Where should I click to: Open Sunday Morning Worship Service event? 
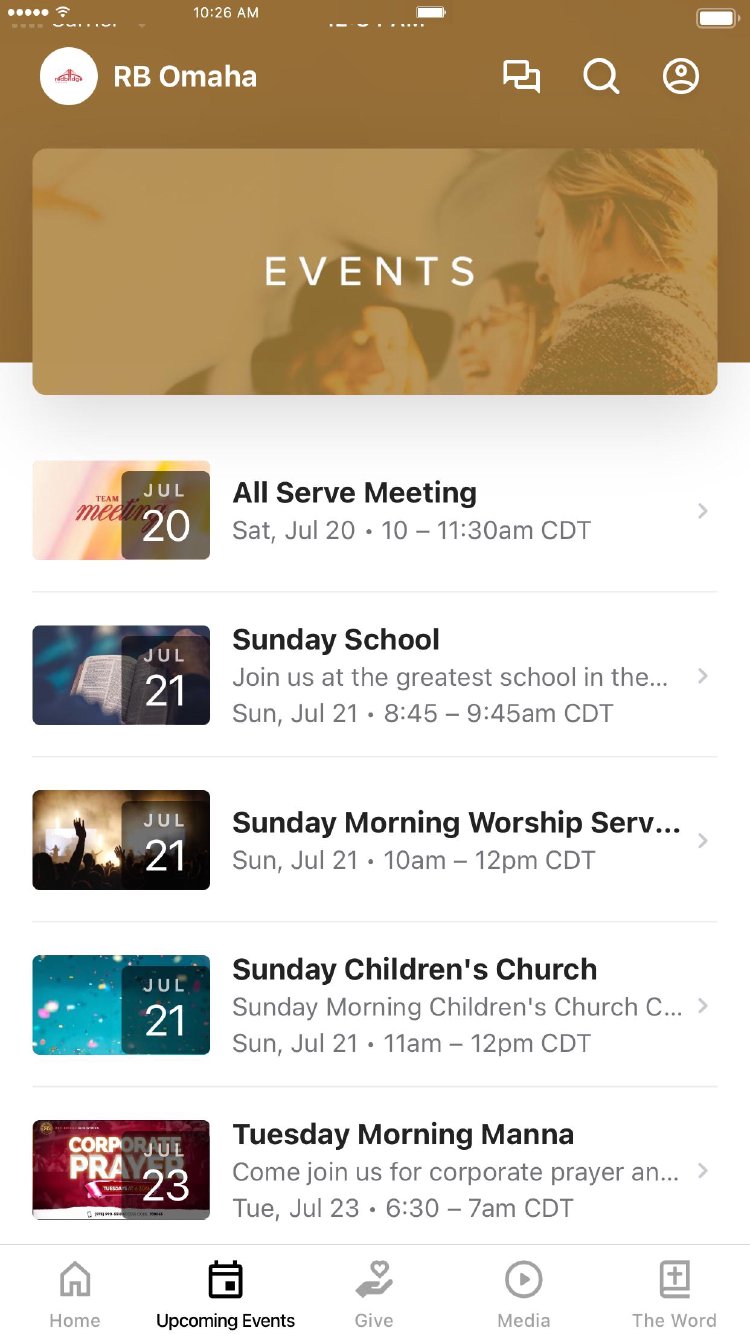tap(374, 840)
